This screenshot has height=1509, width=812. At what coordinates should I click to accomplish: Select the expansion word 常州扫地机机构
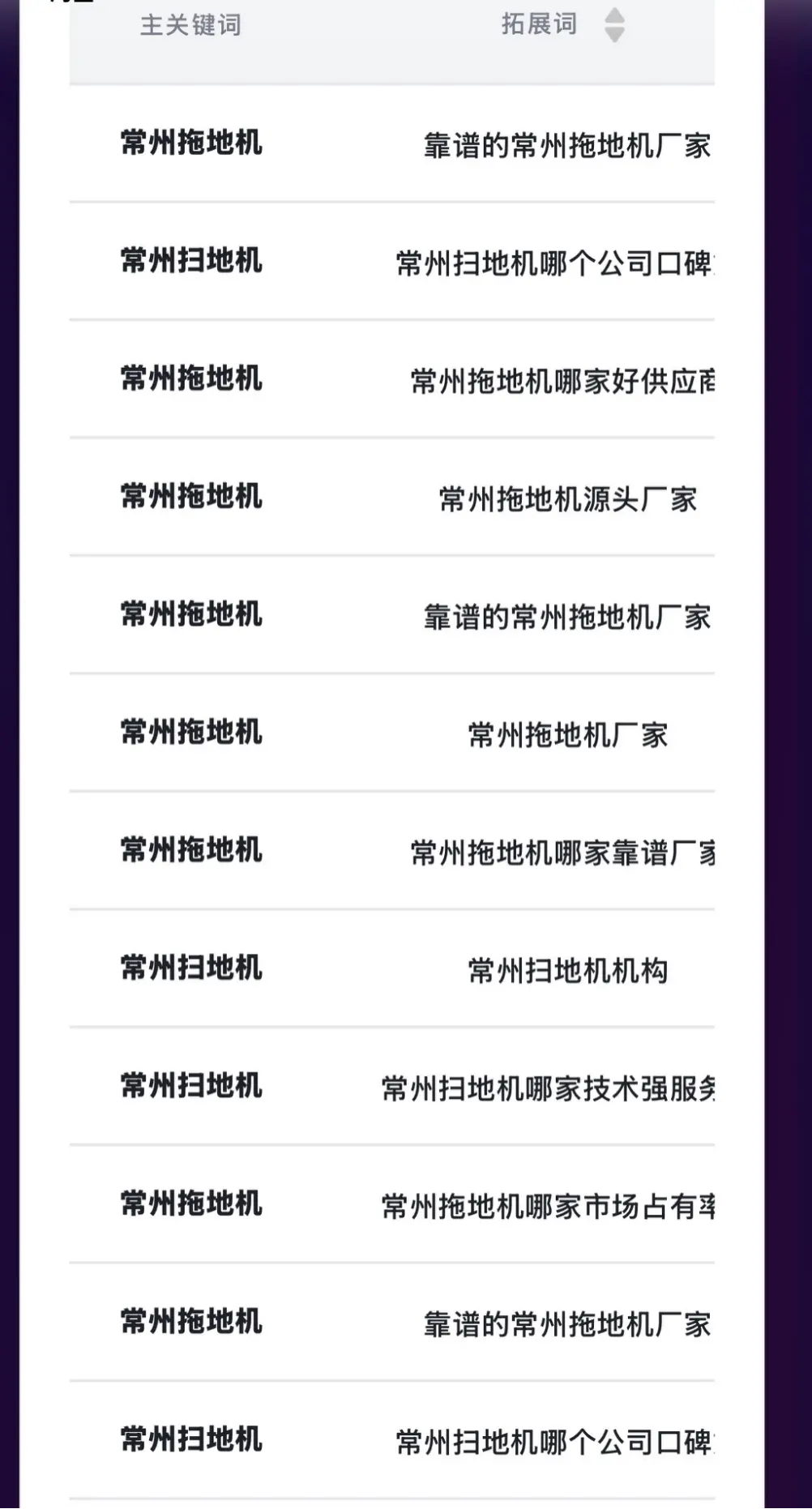click(x=567, y=969)
